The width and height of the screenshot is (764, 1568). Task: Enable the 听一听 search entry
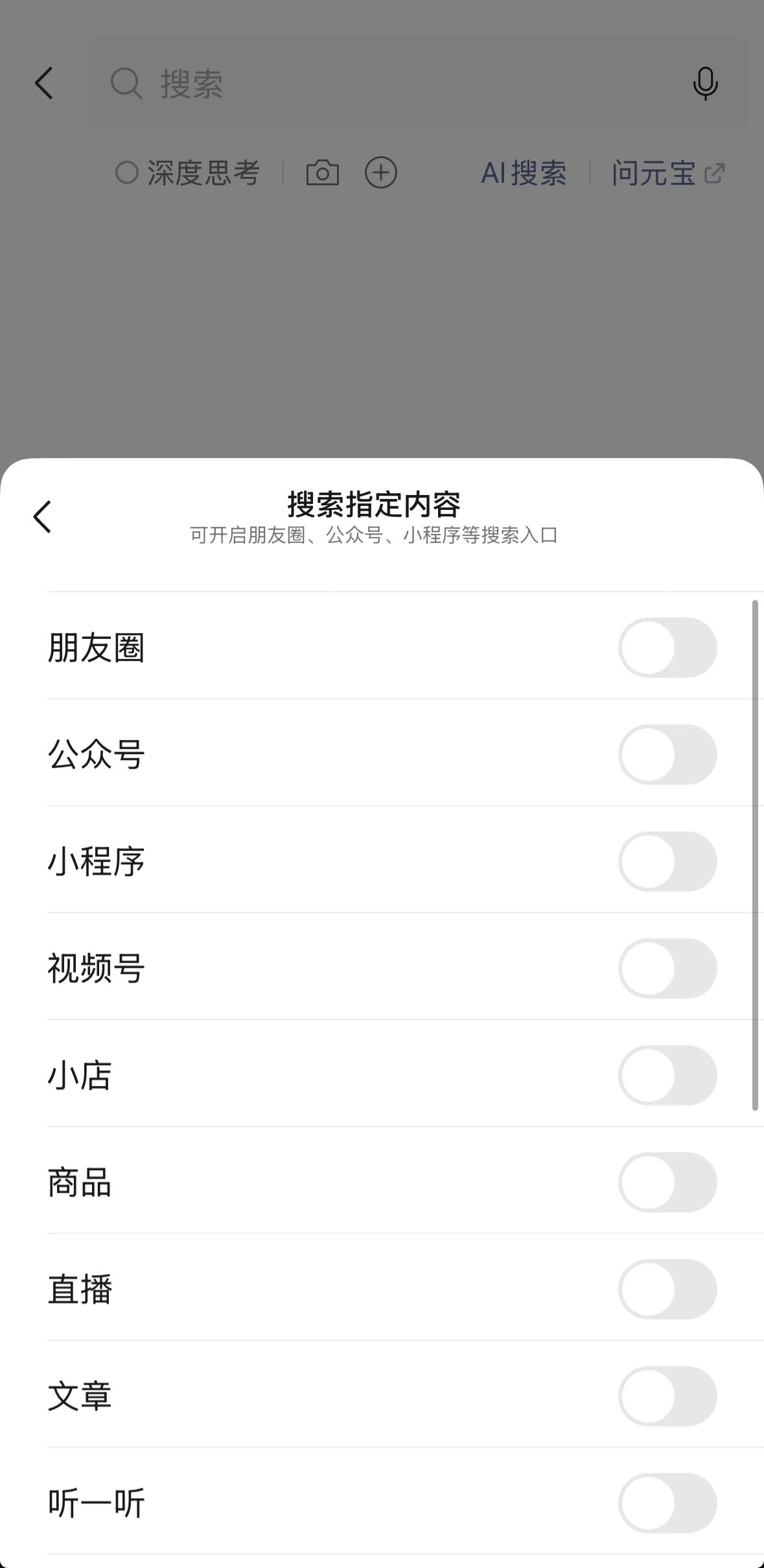click(x=667, y=1504)
